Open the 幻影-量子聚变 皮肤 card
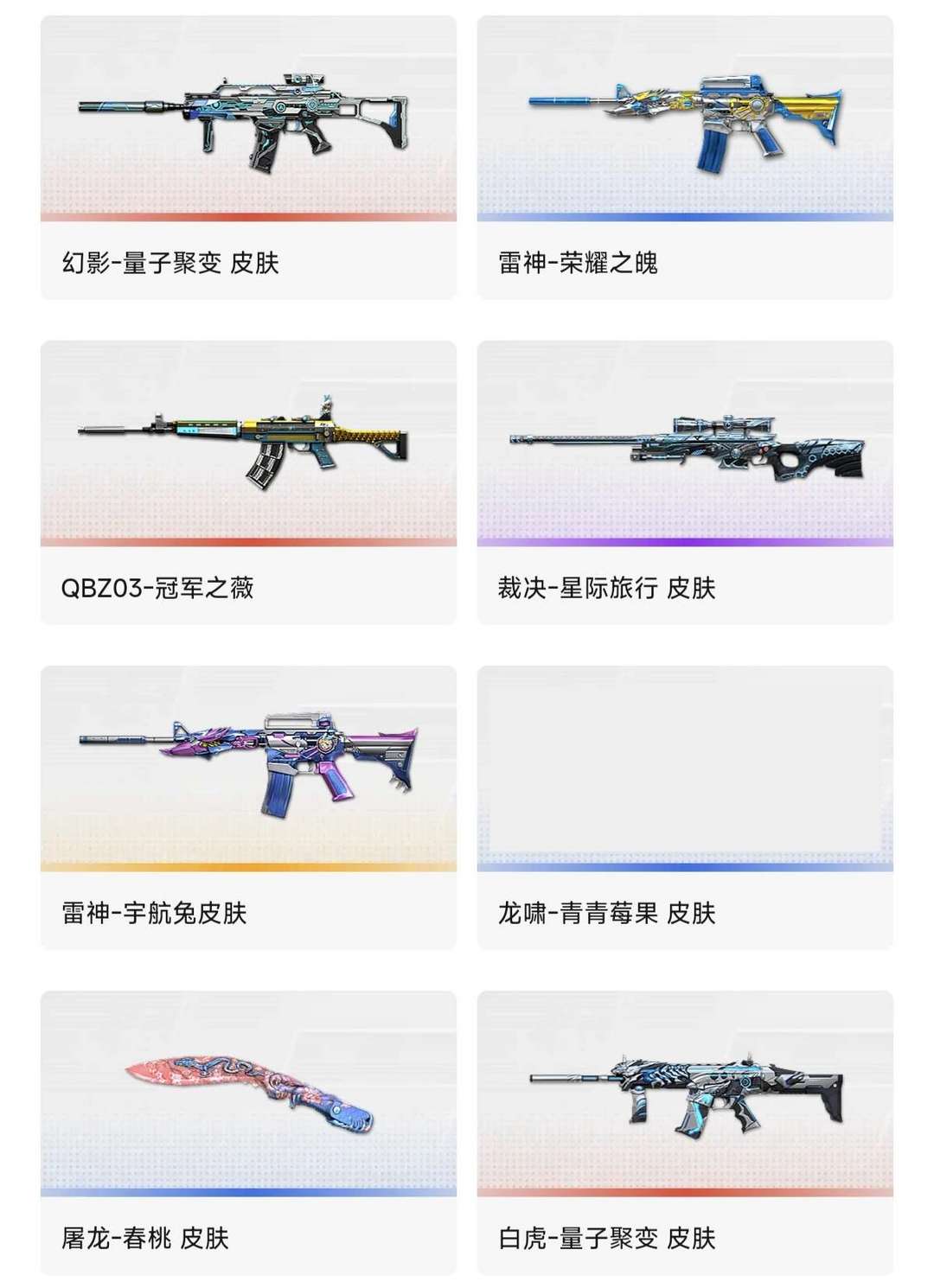Image resolution: width=934 pixels, height=1288 pixels. click(x=248, y=157)
